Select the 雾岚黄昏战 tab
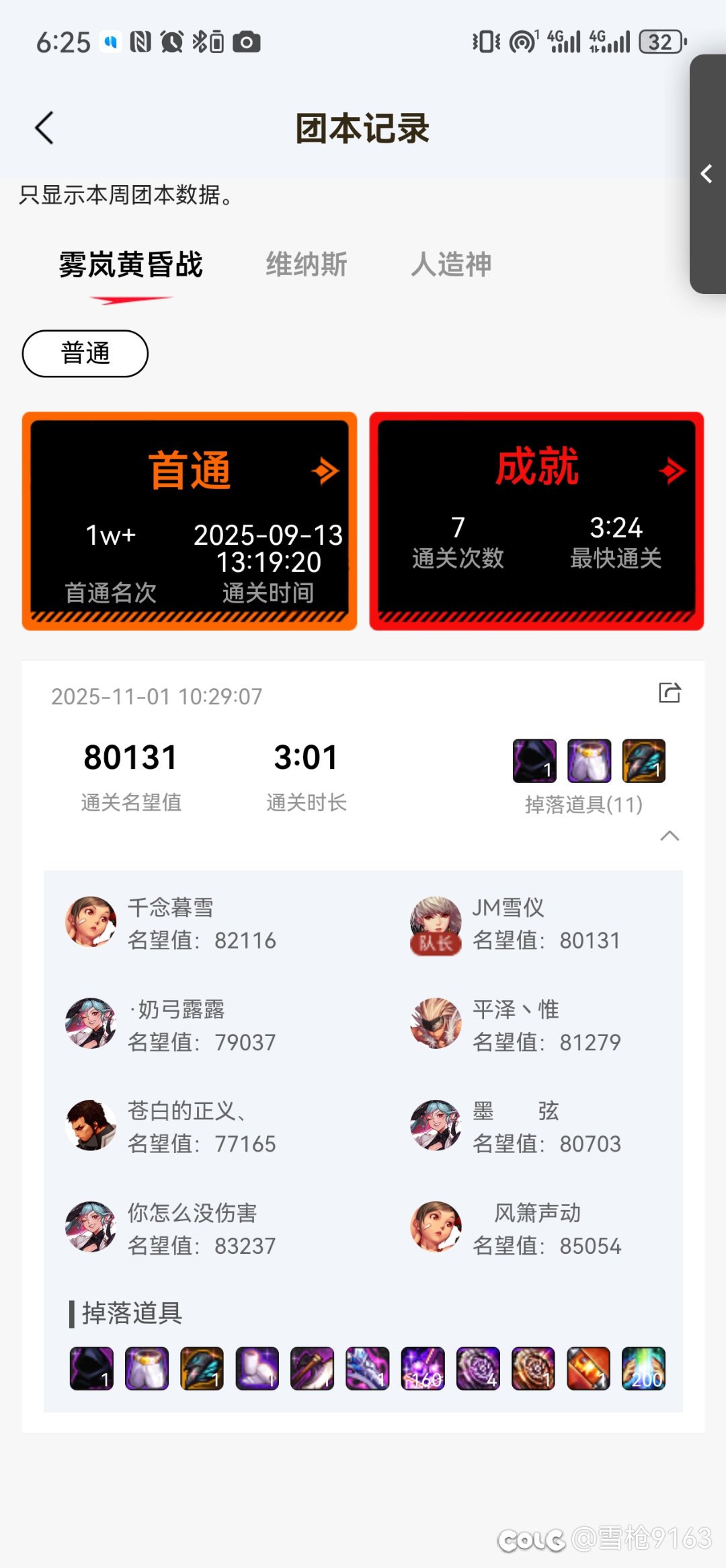The height and width of the screenshot is (1568, 726). pos(130,264)
